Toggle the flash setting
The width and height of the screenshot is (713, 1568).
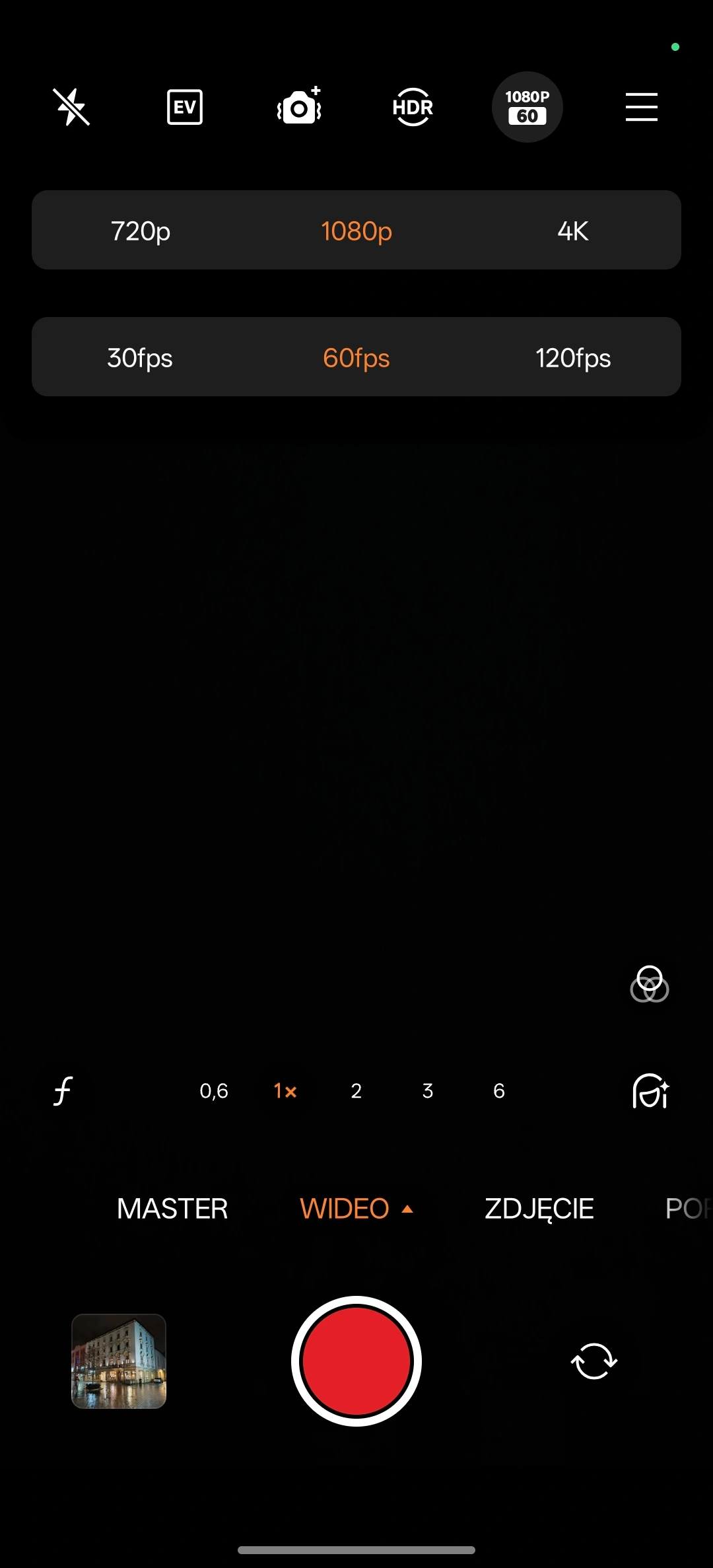point(71,107)
